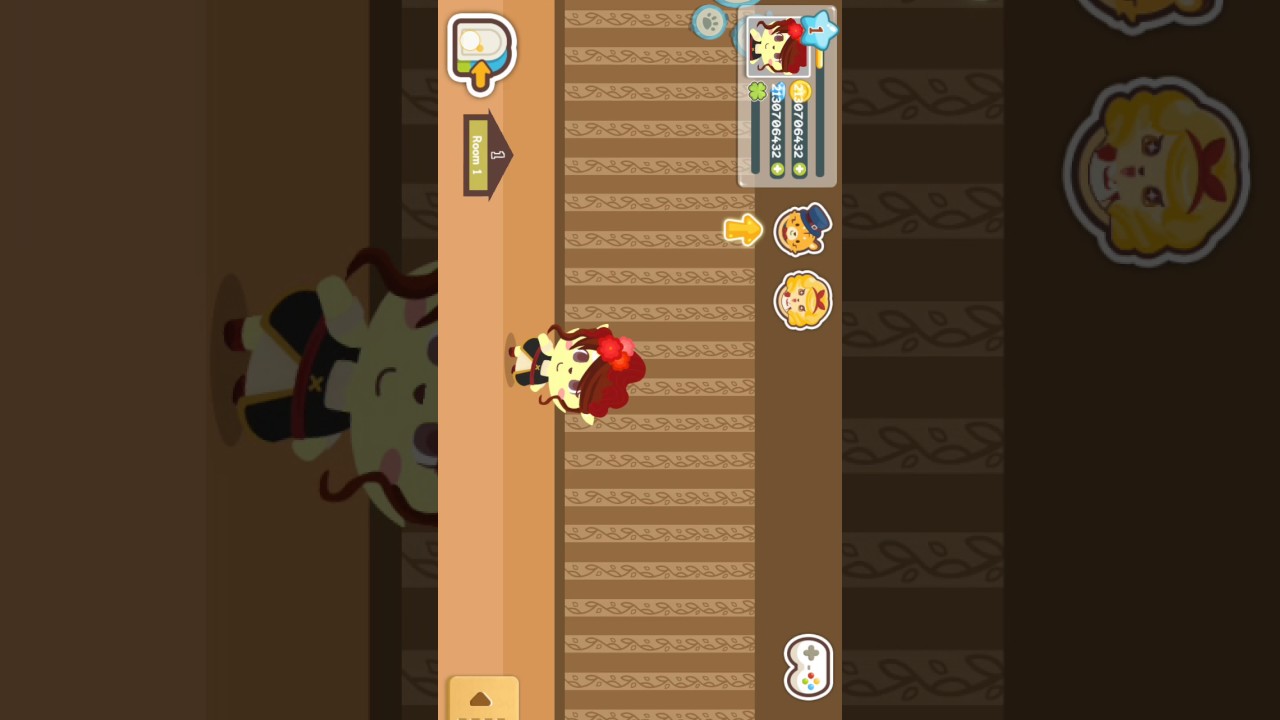This screenshot has width=1280, height=720.
Task: Open the map icon with orange arrow
Action: pos(481,55)
